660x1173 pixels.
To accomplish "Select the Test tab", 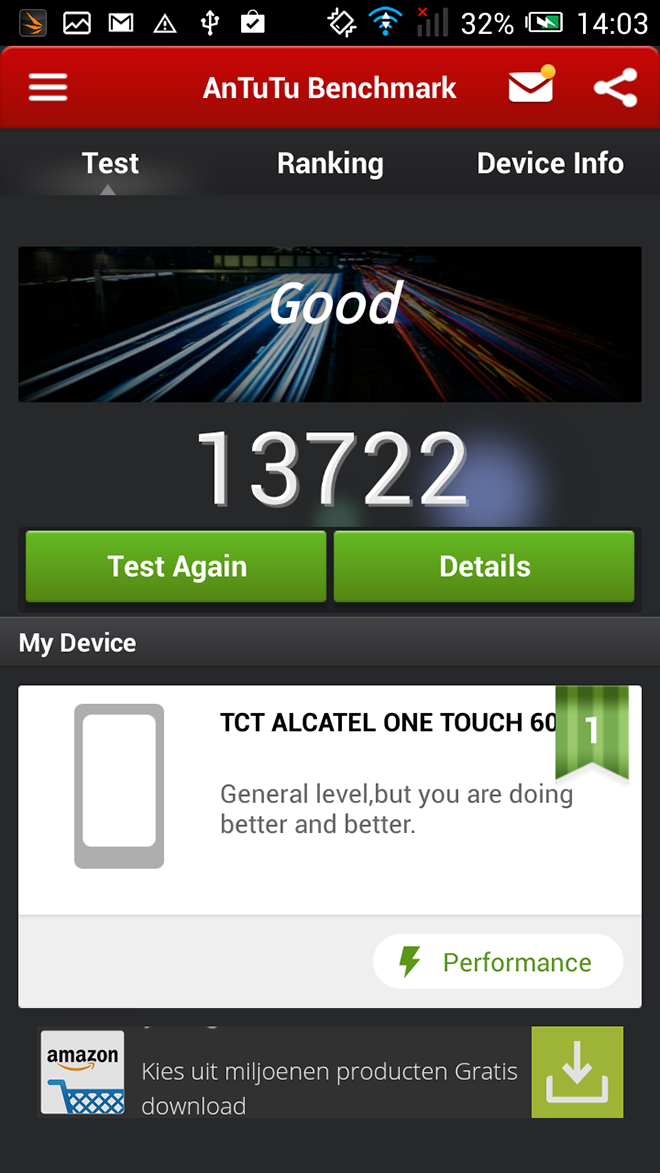I will tap(110, 163).
